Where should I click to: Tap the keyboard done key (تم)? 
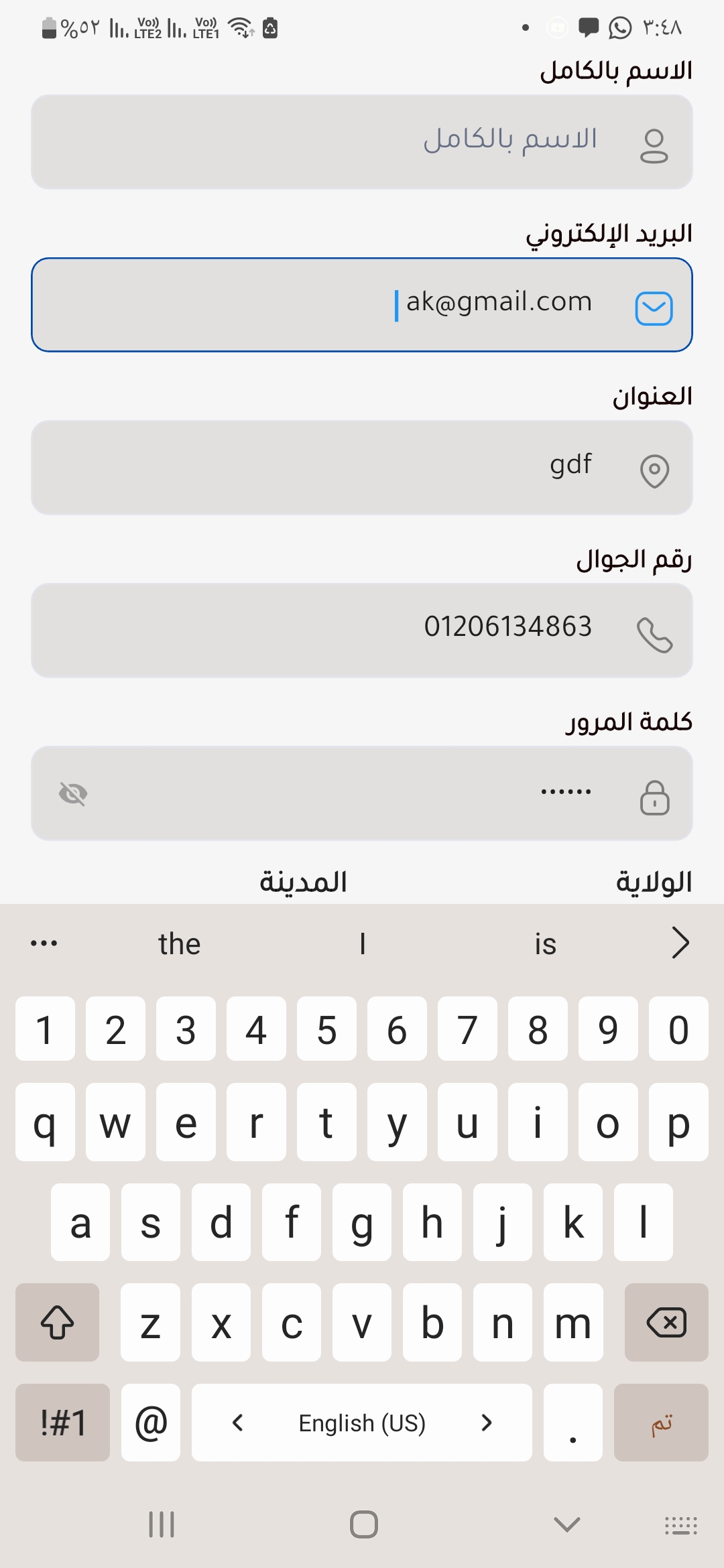click(660, 1422)
